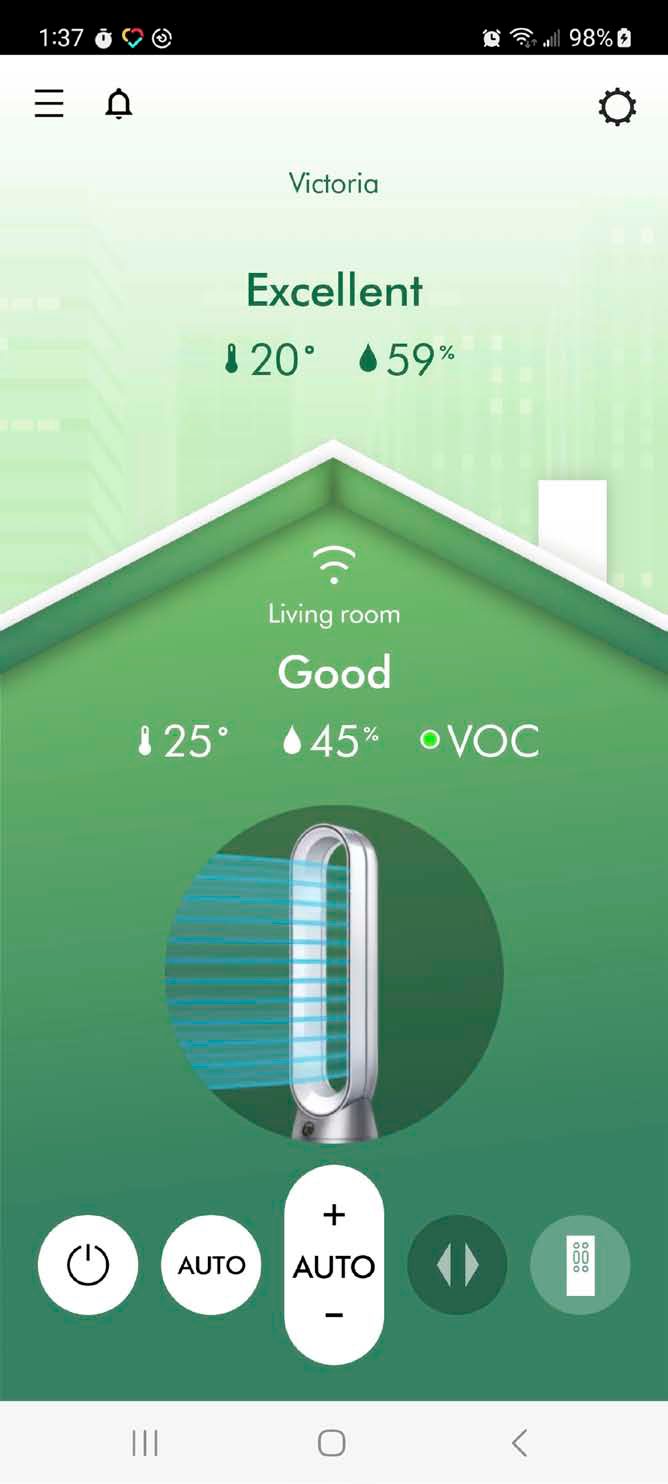The height and width of the screenshot is (1484, 668).
Task: Open the remote control panel
Action: (x=580, y=1265)
